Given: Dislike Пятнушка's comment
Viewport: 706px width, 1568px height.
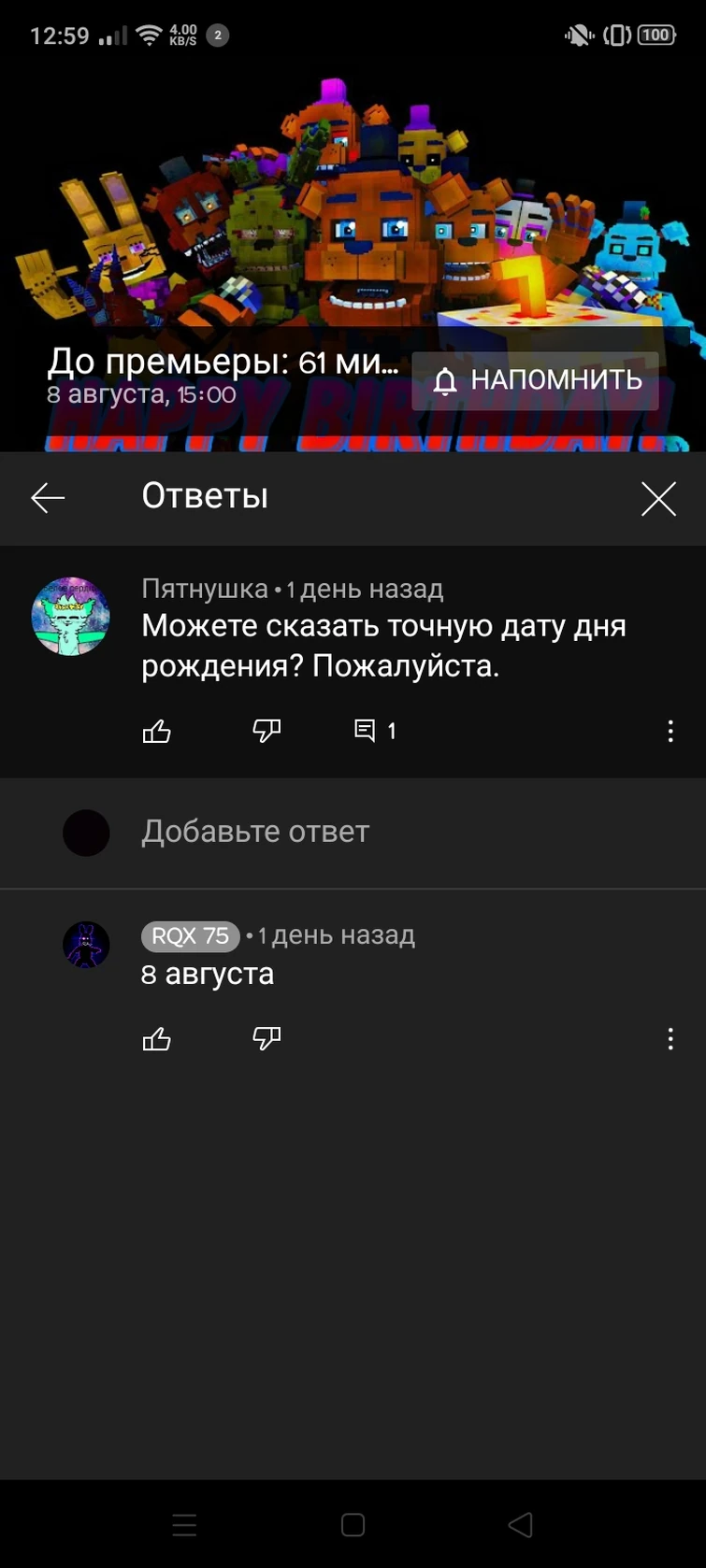Looking at the screenshot, I should click(267, 731).
